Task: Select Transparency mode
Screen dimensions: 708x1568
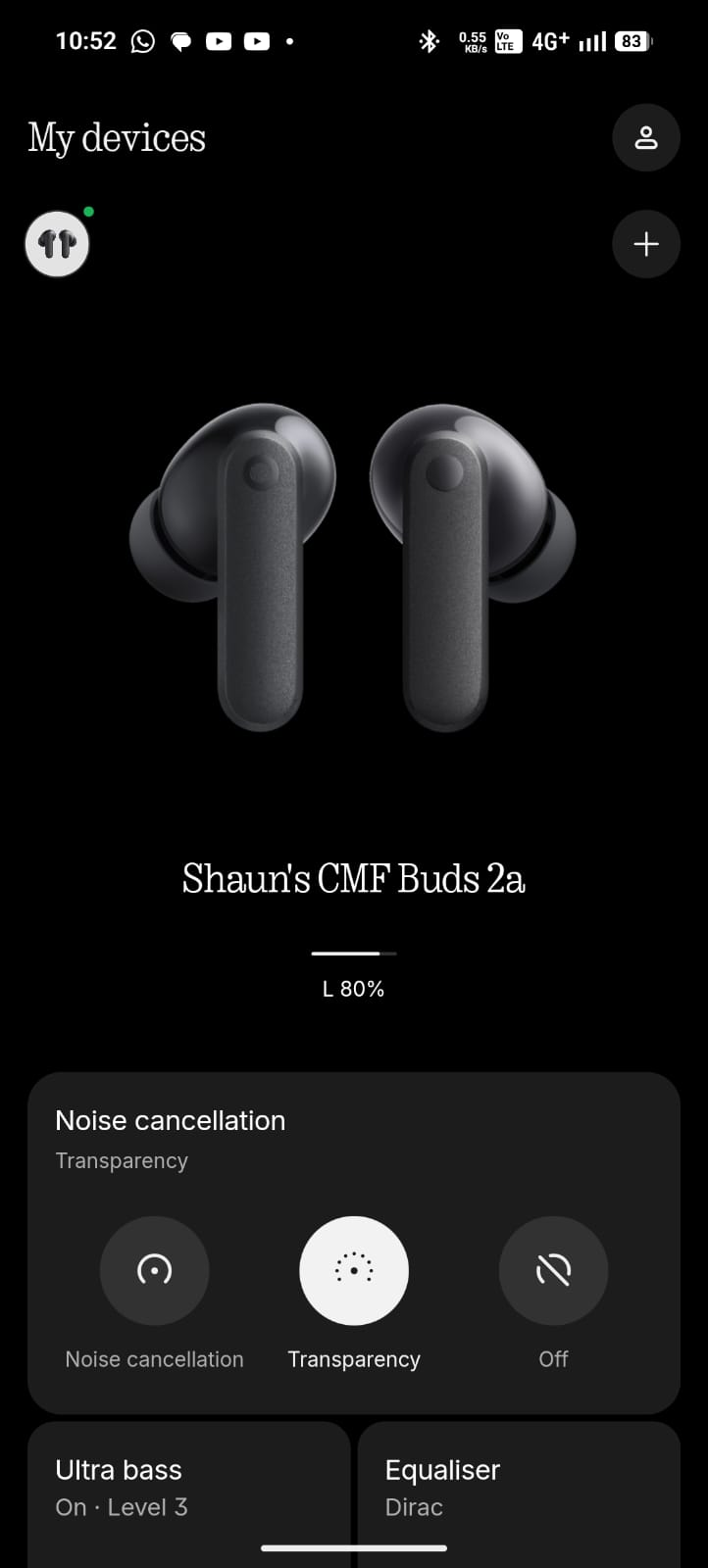Action: (353, 1270)
